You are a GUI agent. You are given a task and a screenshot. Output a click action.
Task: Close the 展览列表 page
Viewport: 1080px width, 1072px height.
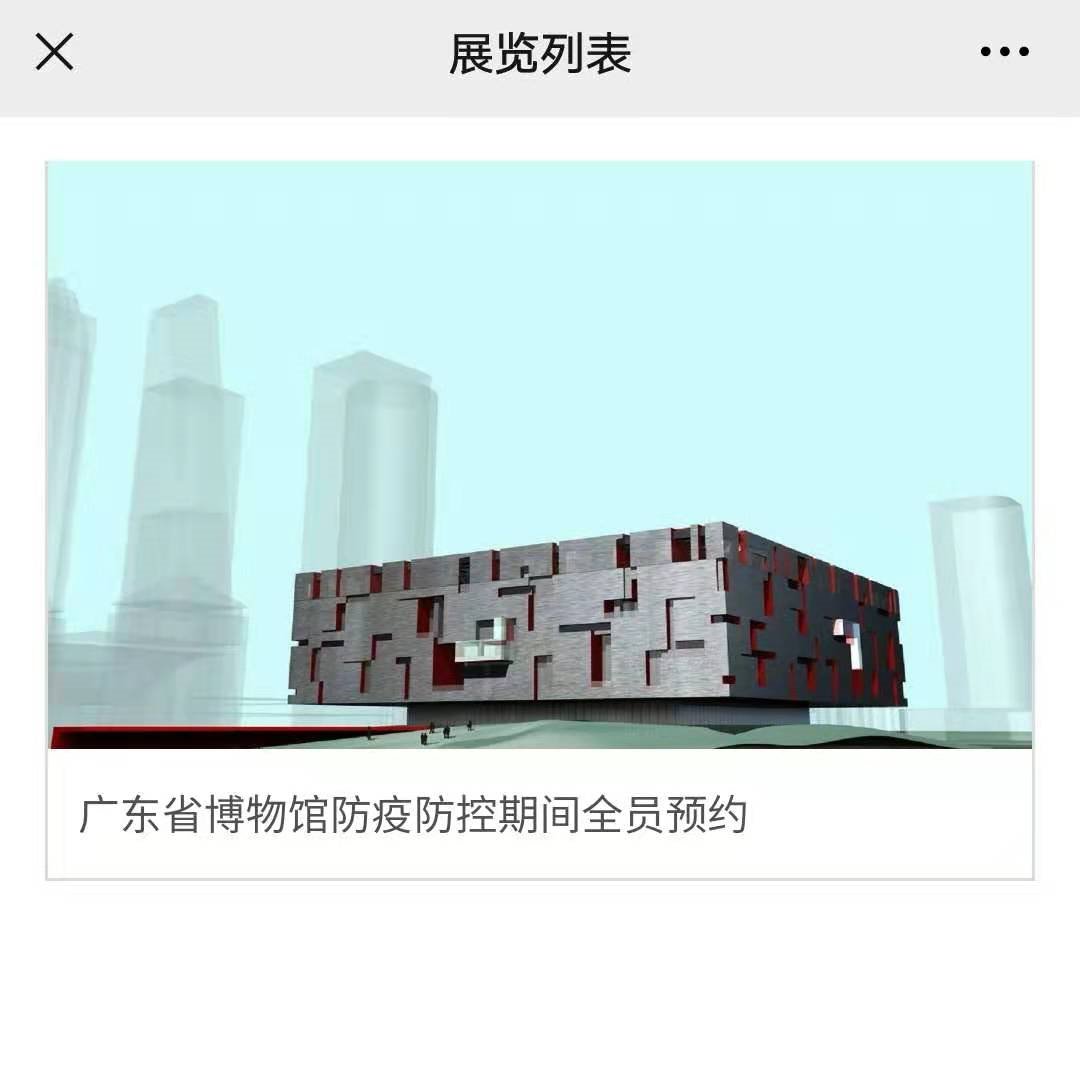click(54, 52)
